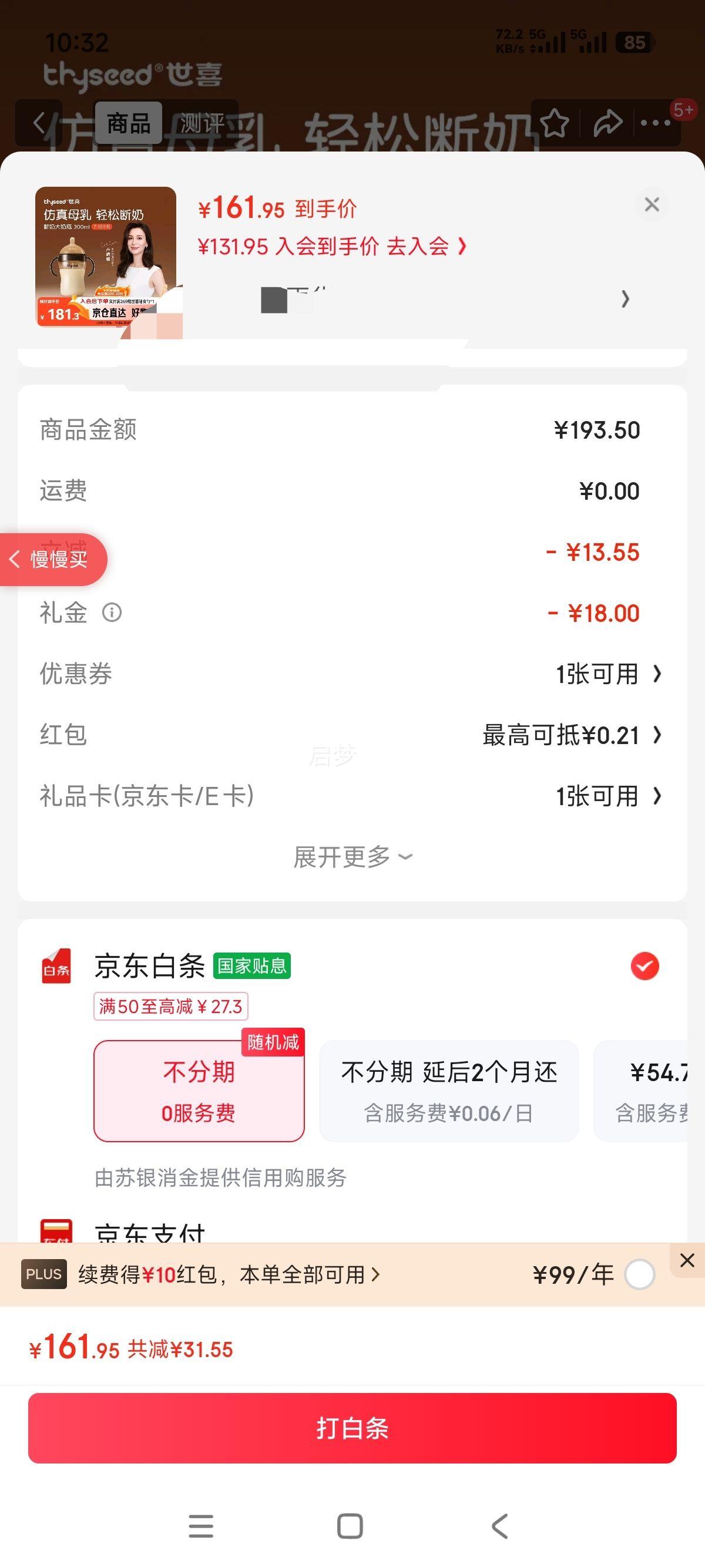Open the 慢慢买 floating tab
Viewport: 705px width, 1568px height.
pyautogui.click(x=53, y=560)
